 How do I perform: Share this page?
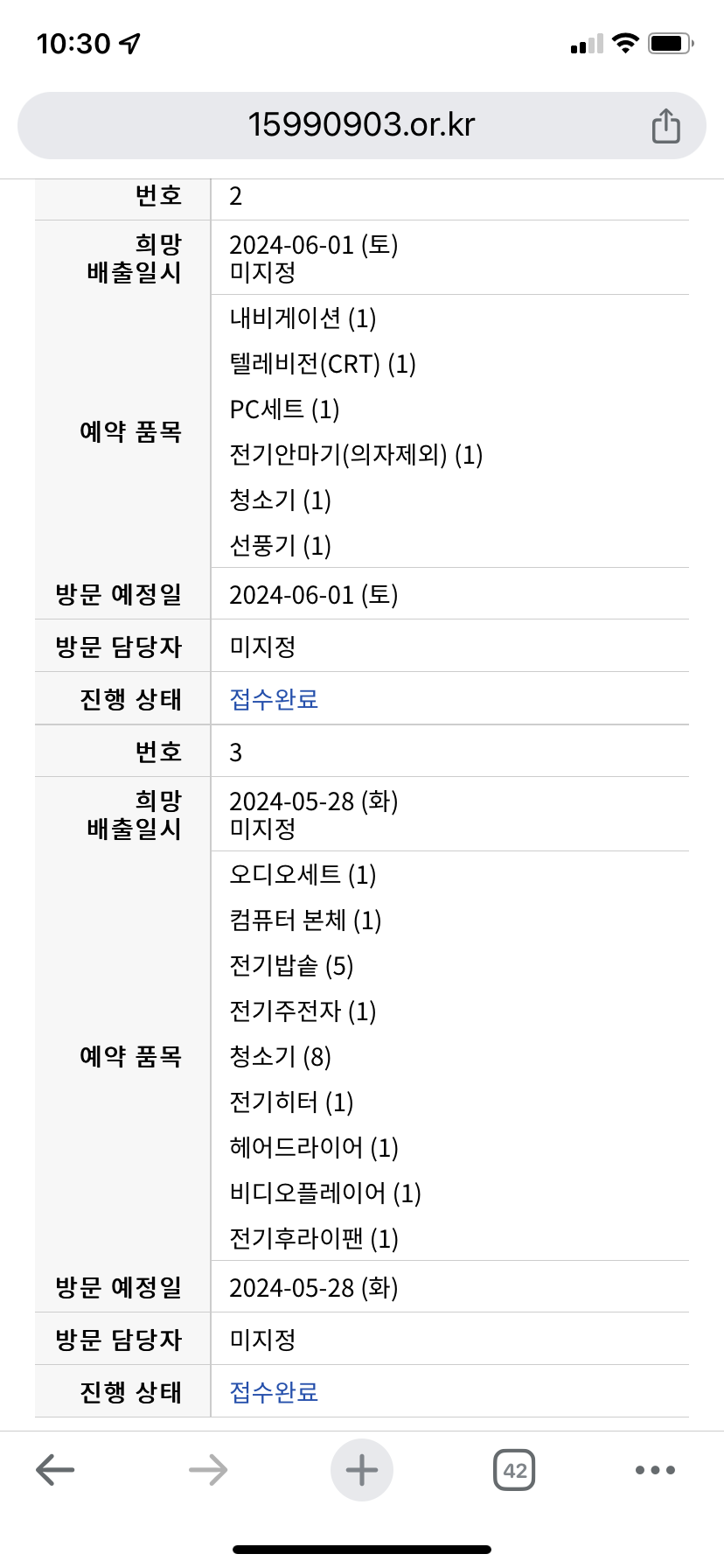pyautogui.click(x=665, y=126)
